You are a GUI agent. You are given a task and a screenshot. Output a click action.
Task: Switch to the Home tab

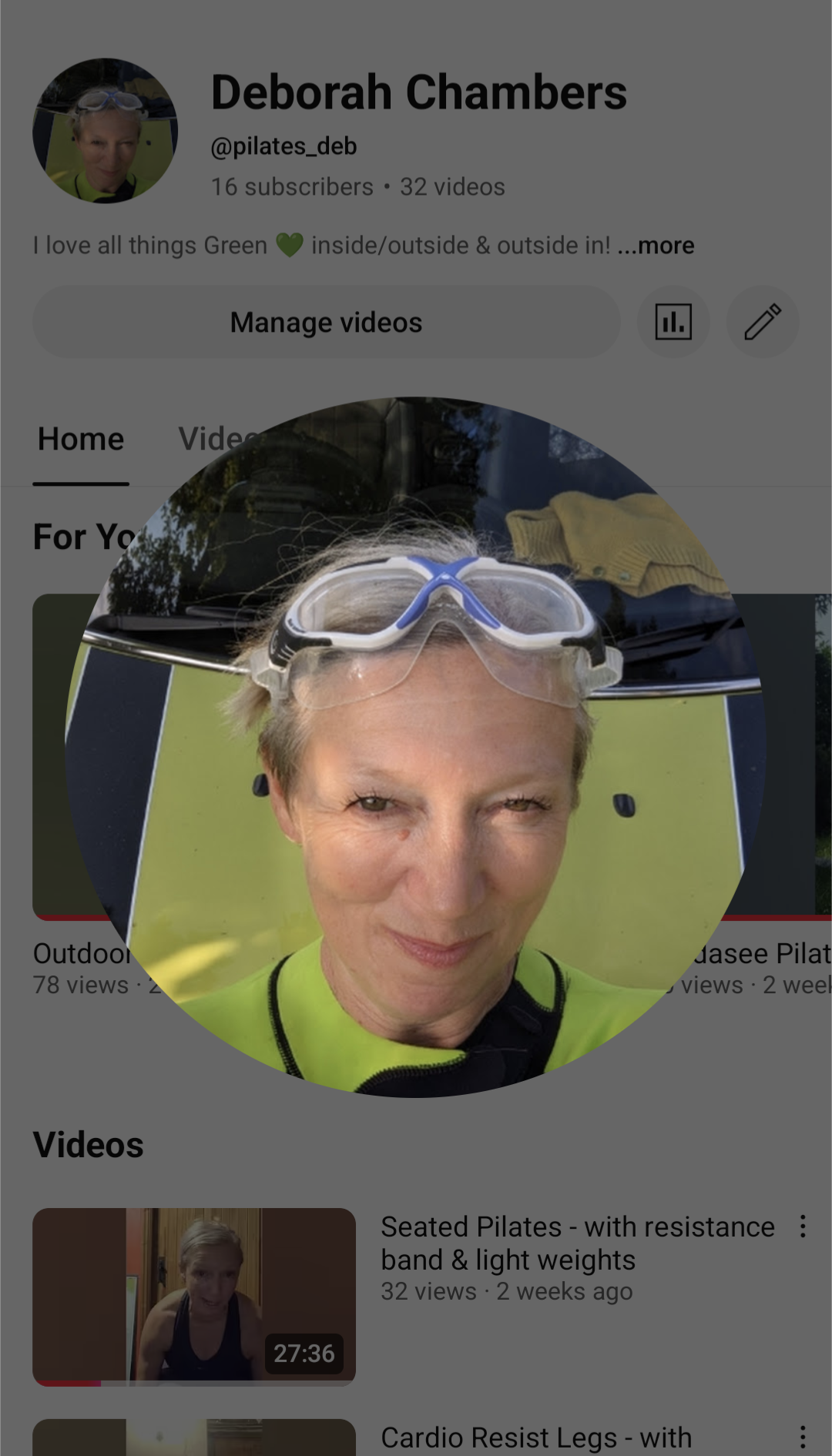click(81, 440)
